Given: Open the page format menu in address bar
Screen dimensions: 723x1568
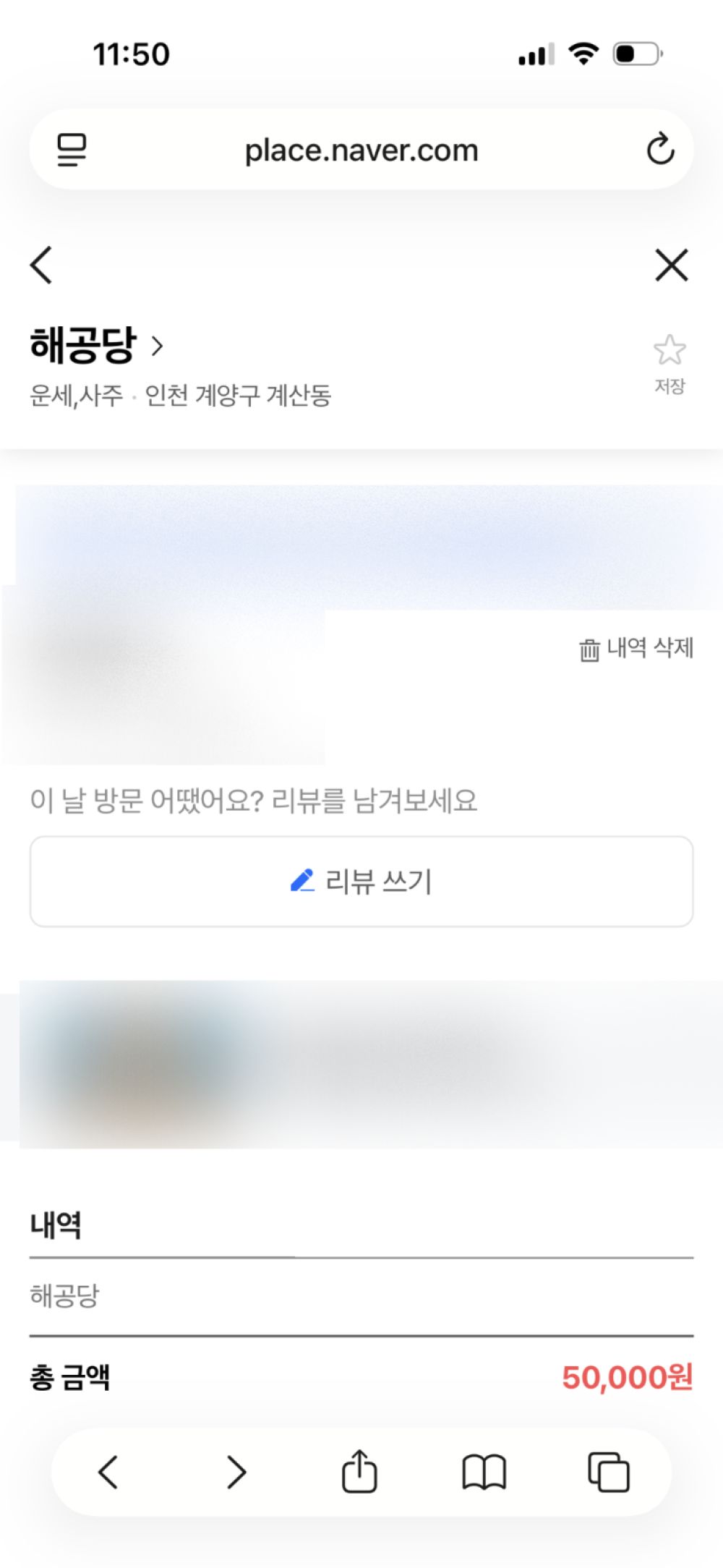Looking at the screenshot, I should 72,150.
